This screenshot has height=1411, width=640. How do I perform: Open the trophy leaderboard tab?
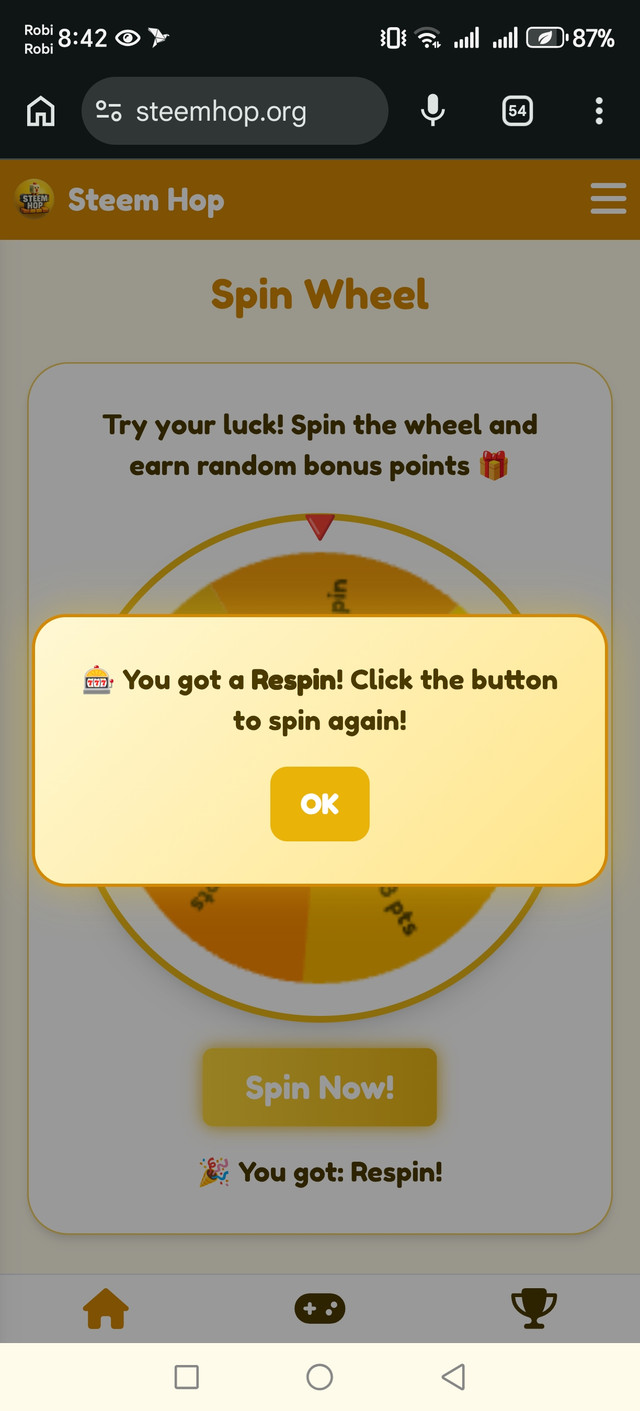(533, 1307)
